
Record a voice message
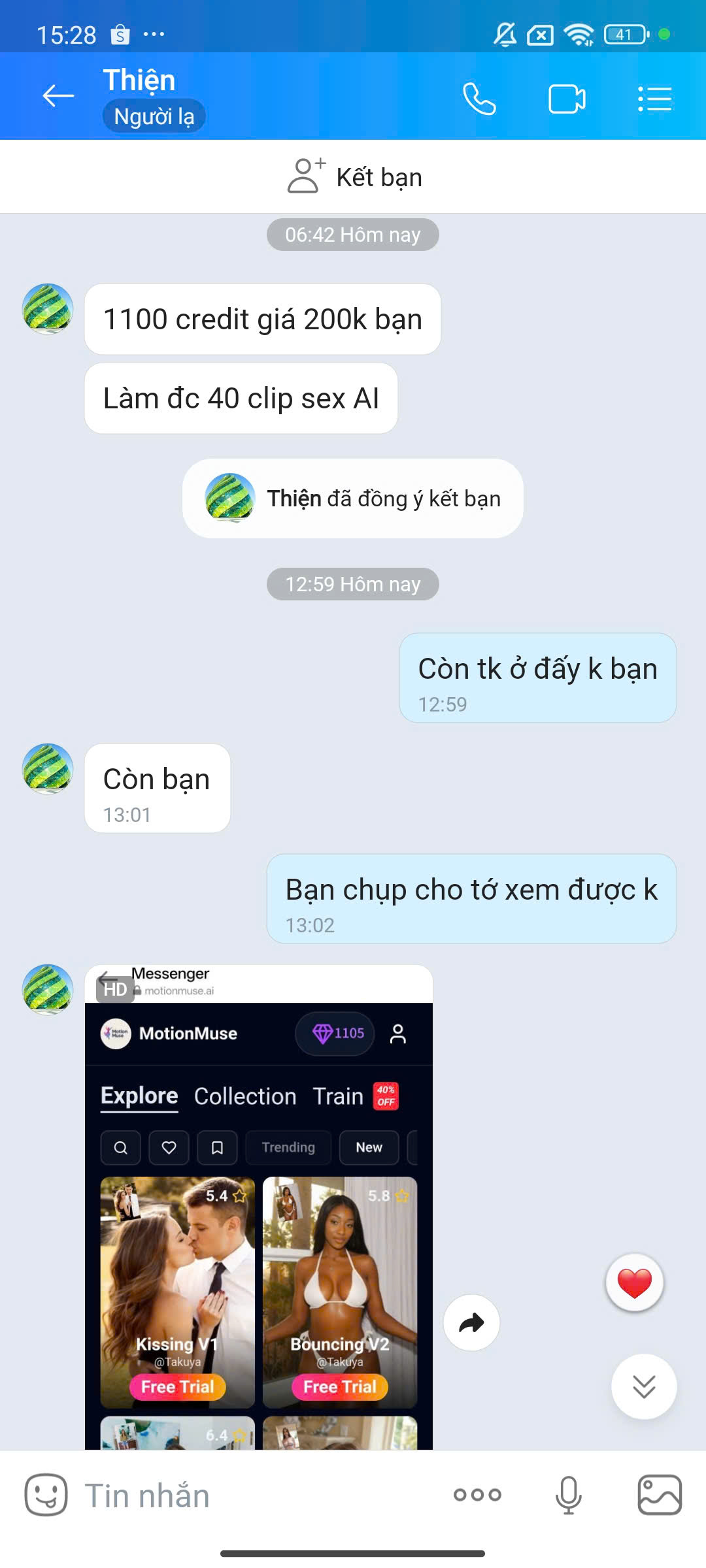(x=568, y=1495)
